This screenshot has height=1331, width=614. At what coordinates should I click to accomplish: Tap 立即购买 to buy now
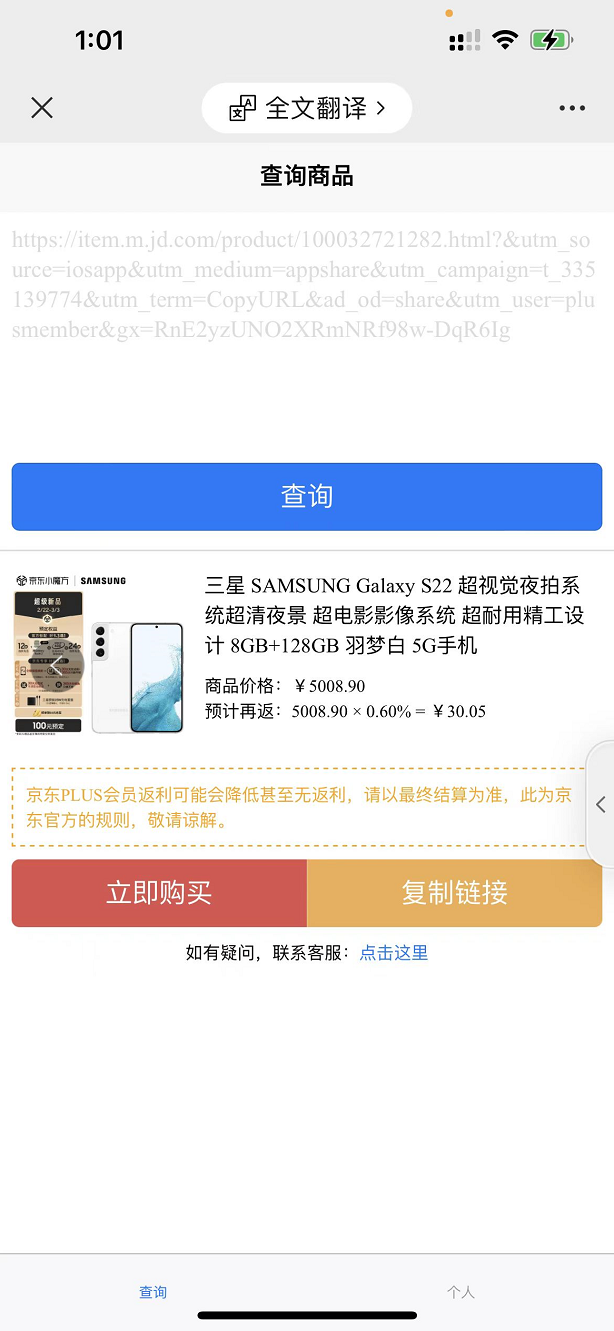point(159,893)
